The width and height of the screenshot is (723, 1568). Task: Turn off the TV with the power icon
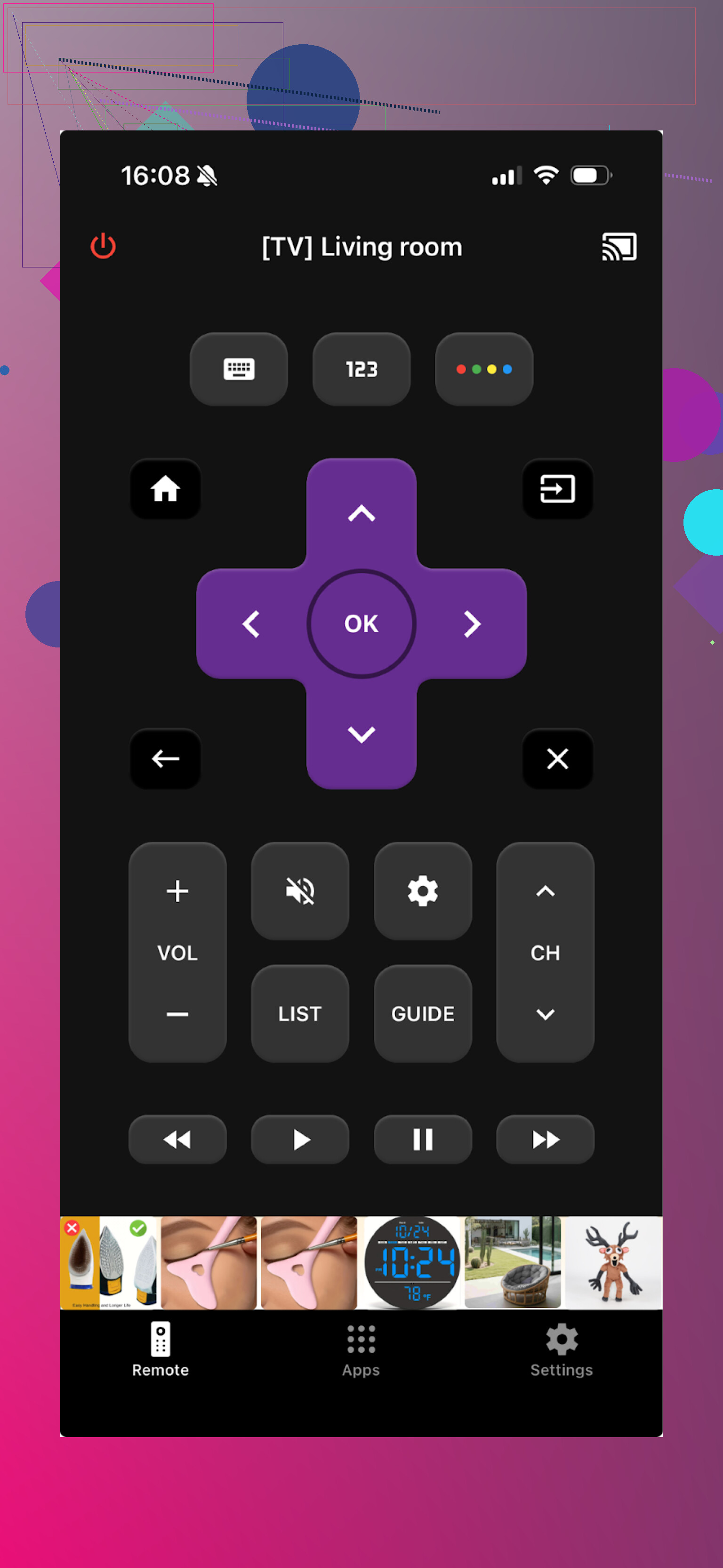[103, 246]
